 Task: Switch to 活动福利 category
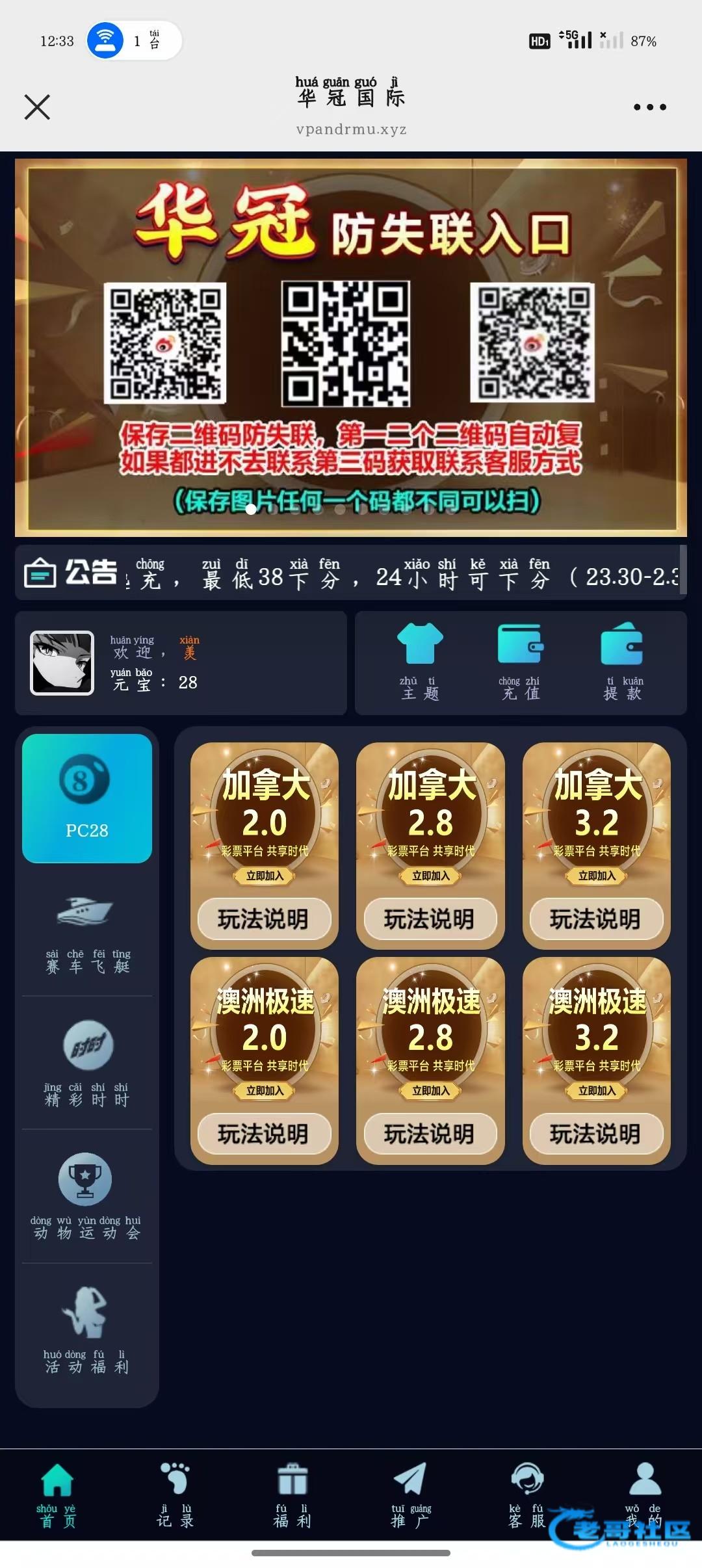87,1329
